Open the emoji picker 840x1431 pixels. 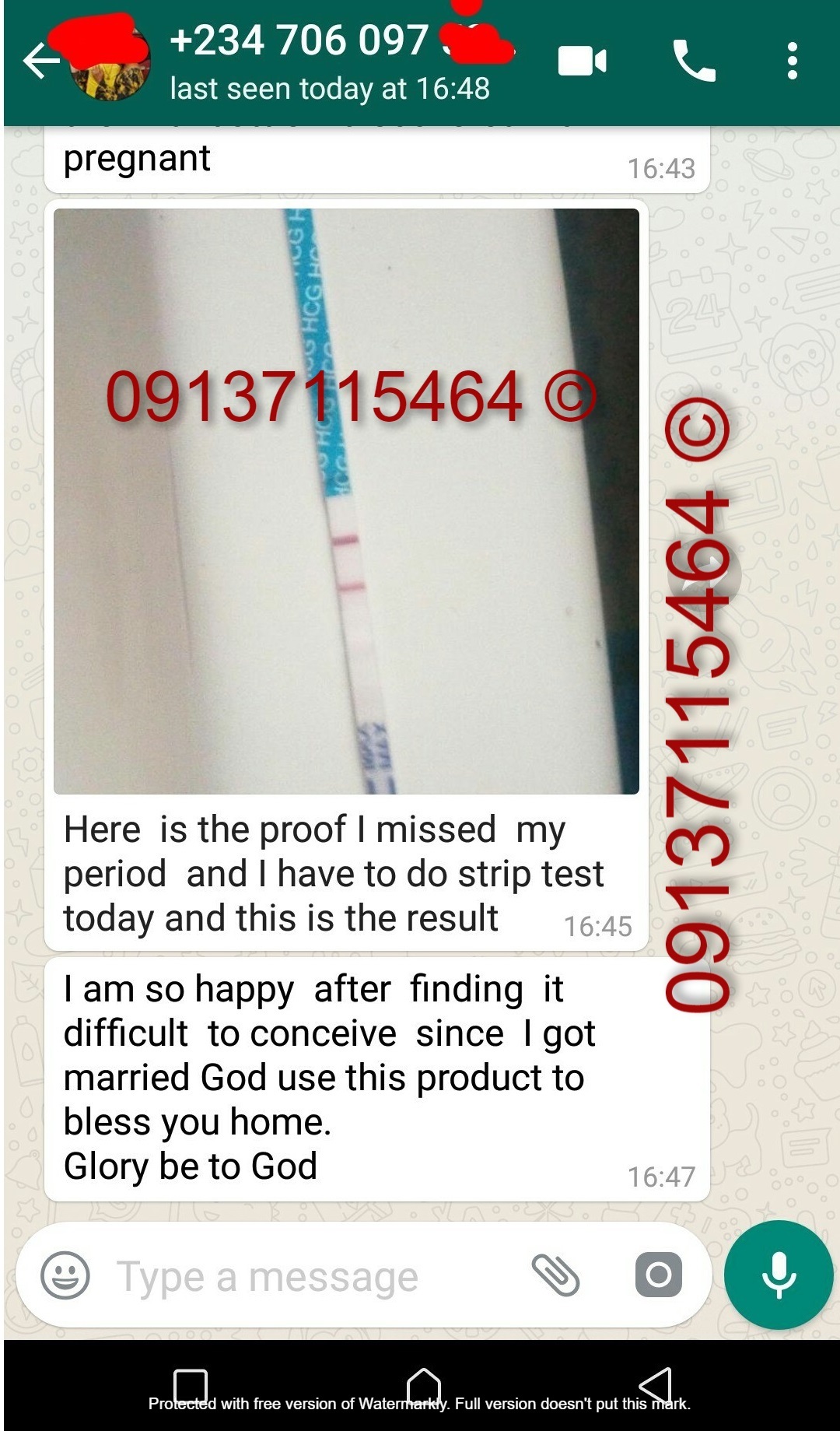(65, 1275)
